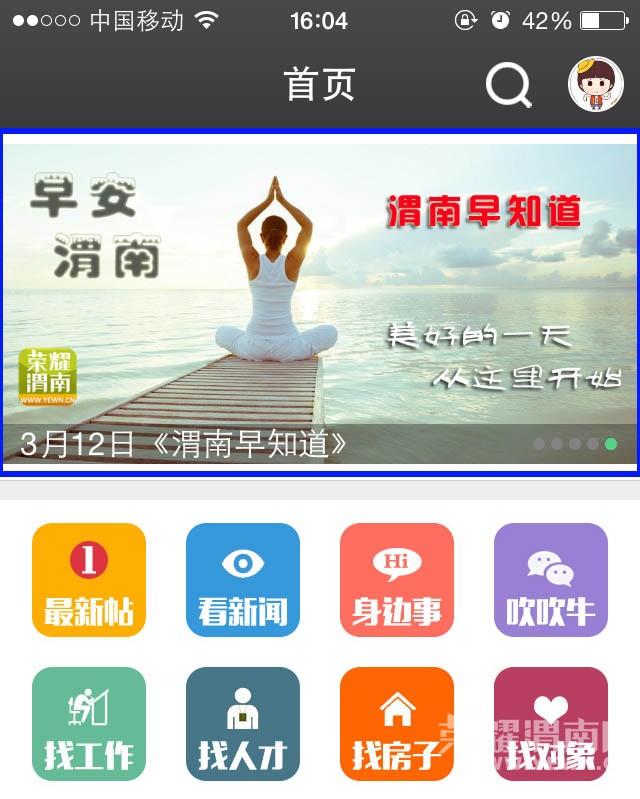Open the search magnifier icon

click(509, 85)
